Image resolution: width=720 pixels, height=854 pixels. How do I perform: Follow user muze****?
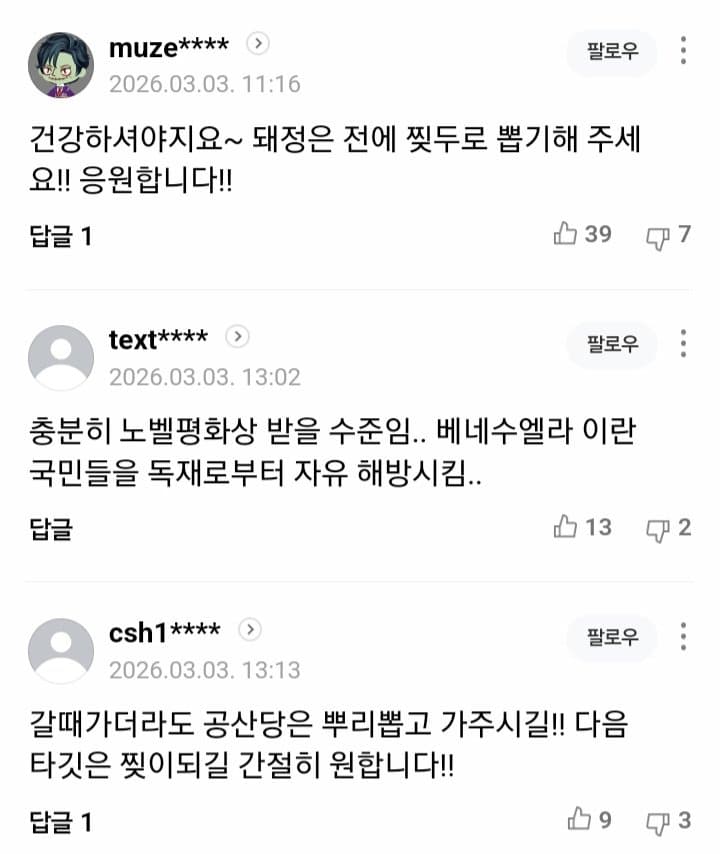click(x=611, y=52)
